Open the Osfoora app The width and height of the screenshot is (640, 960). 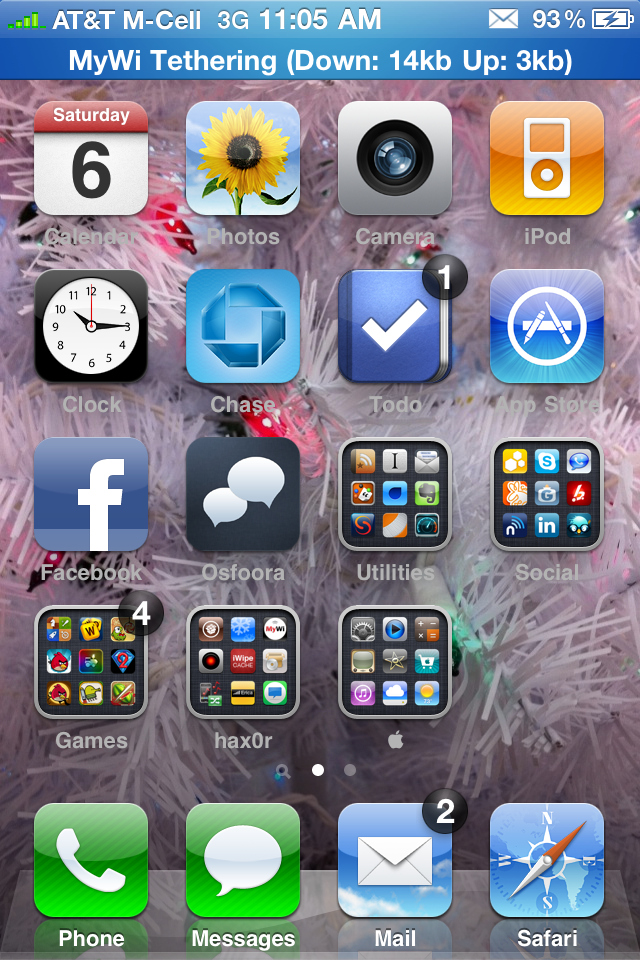tap(243, 494)
